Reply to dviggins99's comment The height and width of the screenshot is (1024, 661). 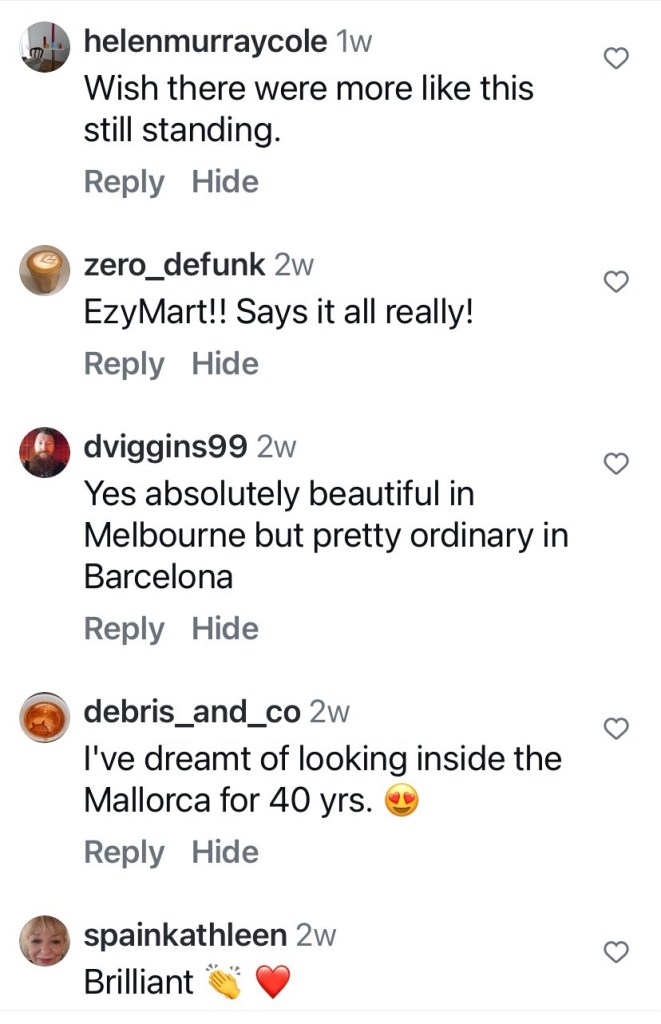(123, 629)
